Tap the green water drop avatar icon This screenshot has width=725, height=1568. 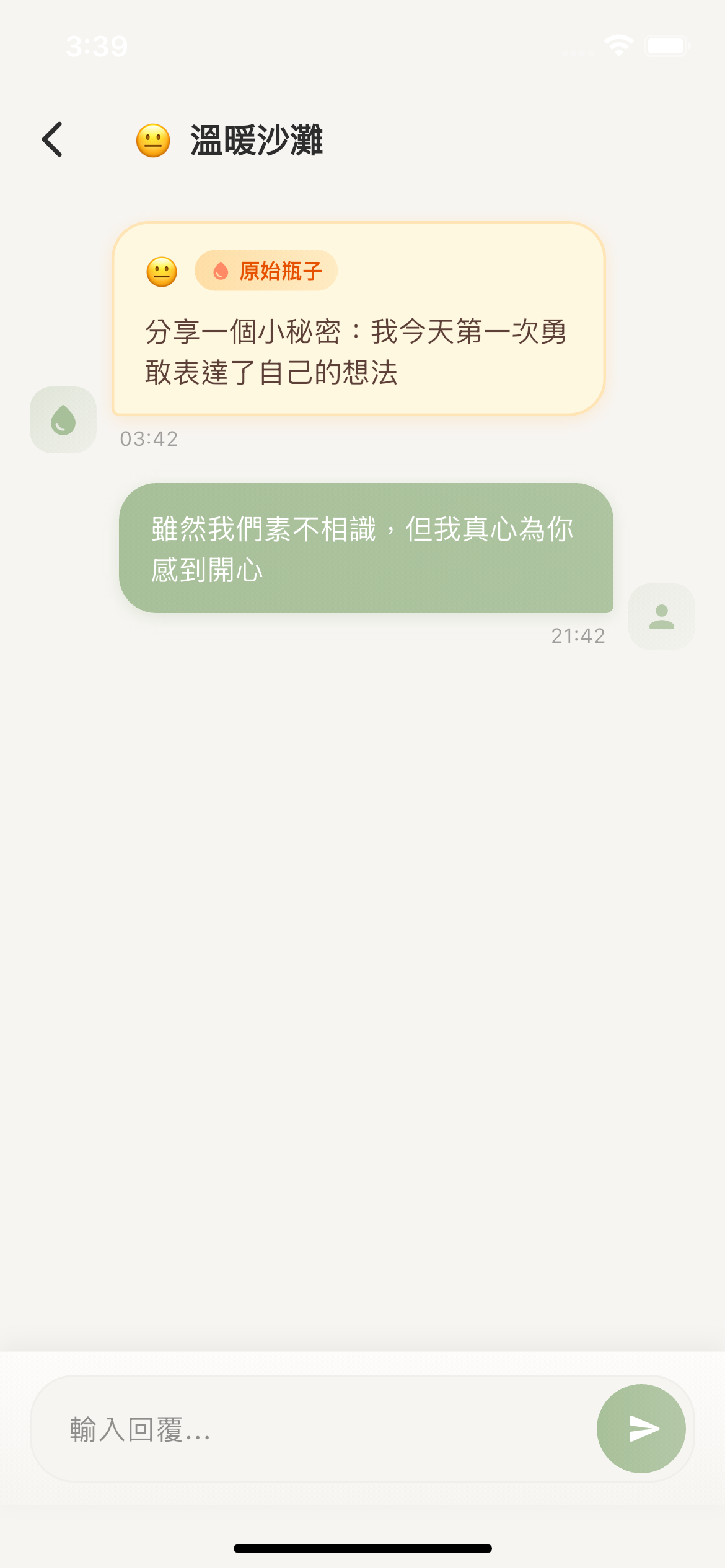click(62, 419)
